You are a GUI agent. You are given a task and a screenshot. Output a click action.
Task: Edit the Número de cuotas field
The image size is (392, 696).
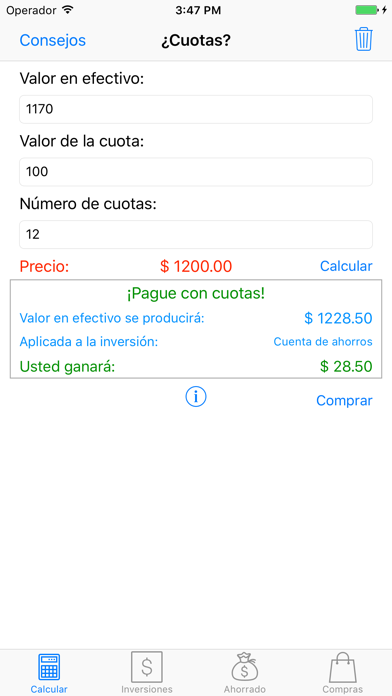(x=196, y=234)
